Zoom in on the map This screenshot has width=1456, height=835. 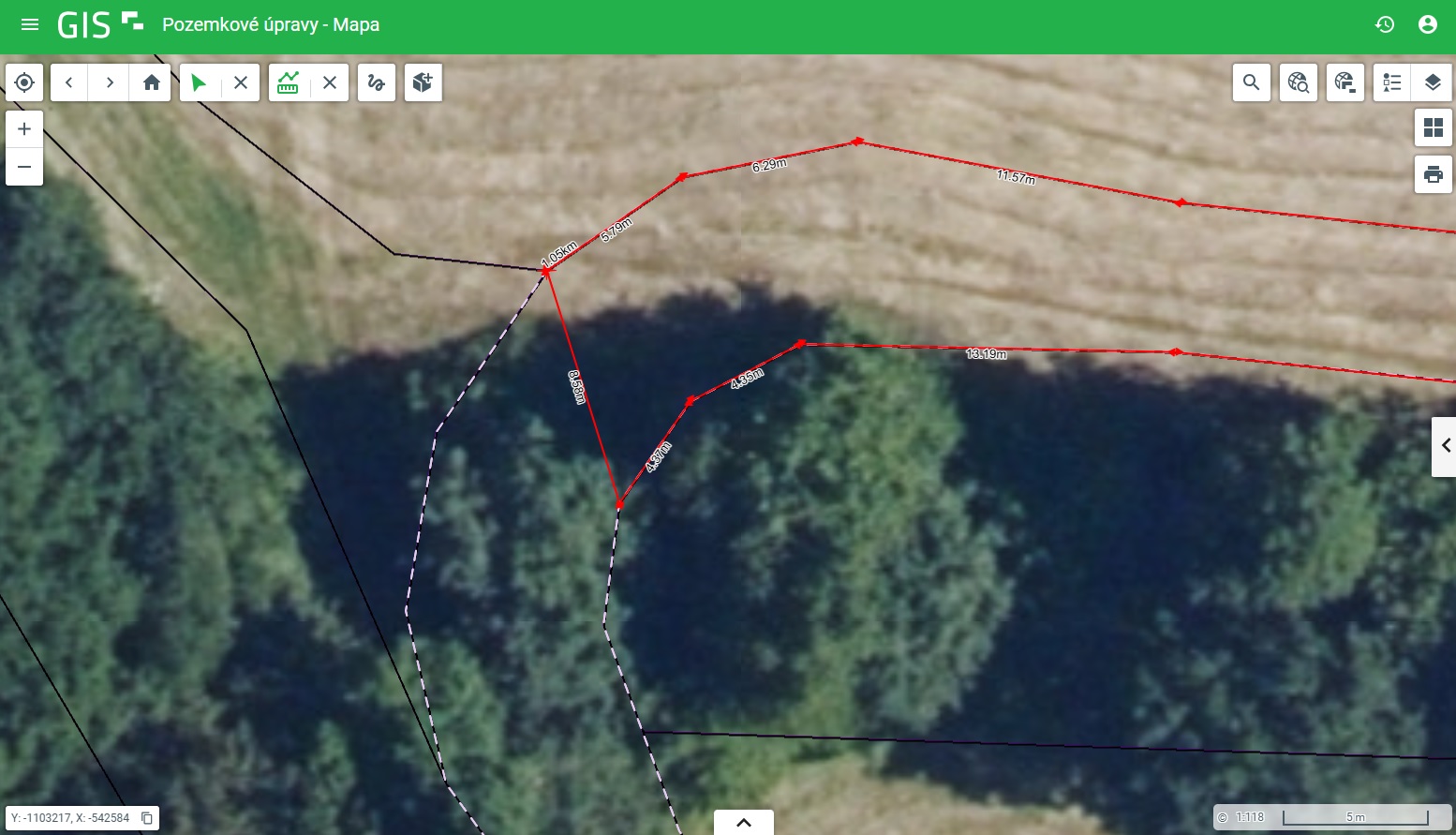[x=24, y=129]
